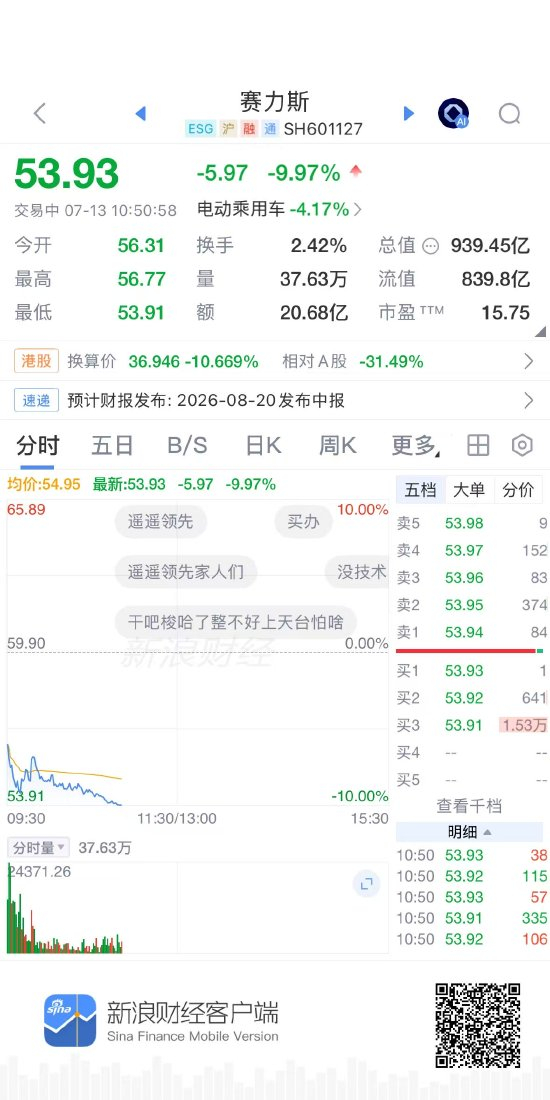This screenshot has height=1100, width=550.
Task: Select the 分价 tab
Action: click(x=518, y=490)
